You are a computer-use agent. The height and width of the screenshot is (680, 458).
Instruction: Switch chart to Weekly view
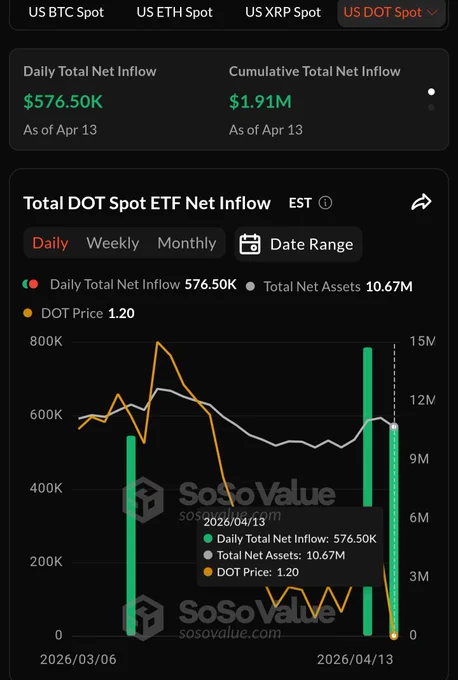pos(113,243)
